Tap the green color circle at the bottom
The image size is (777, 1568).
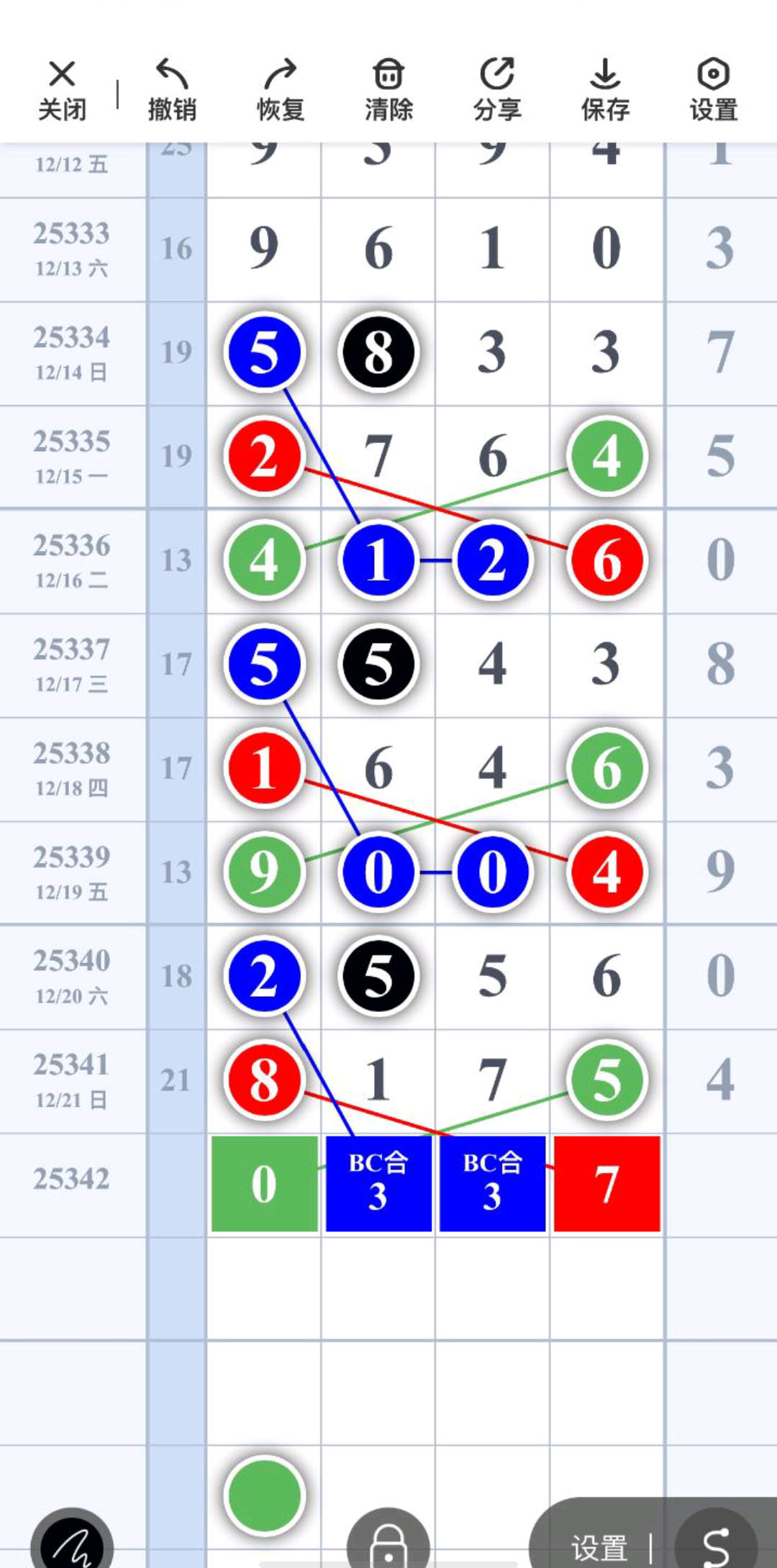[264, 1495]
